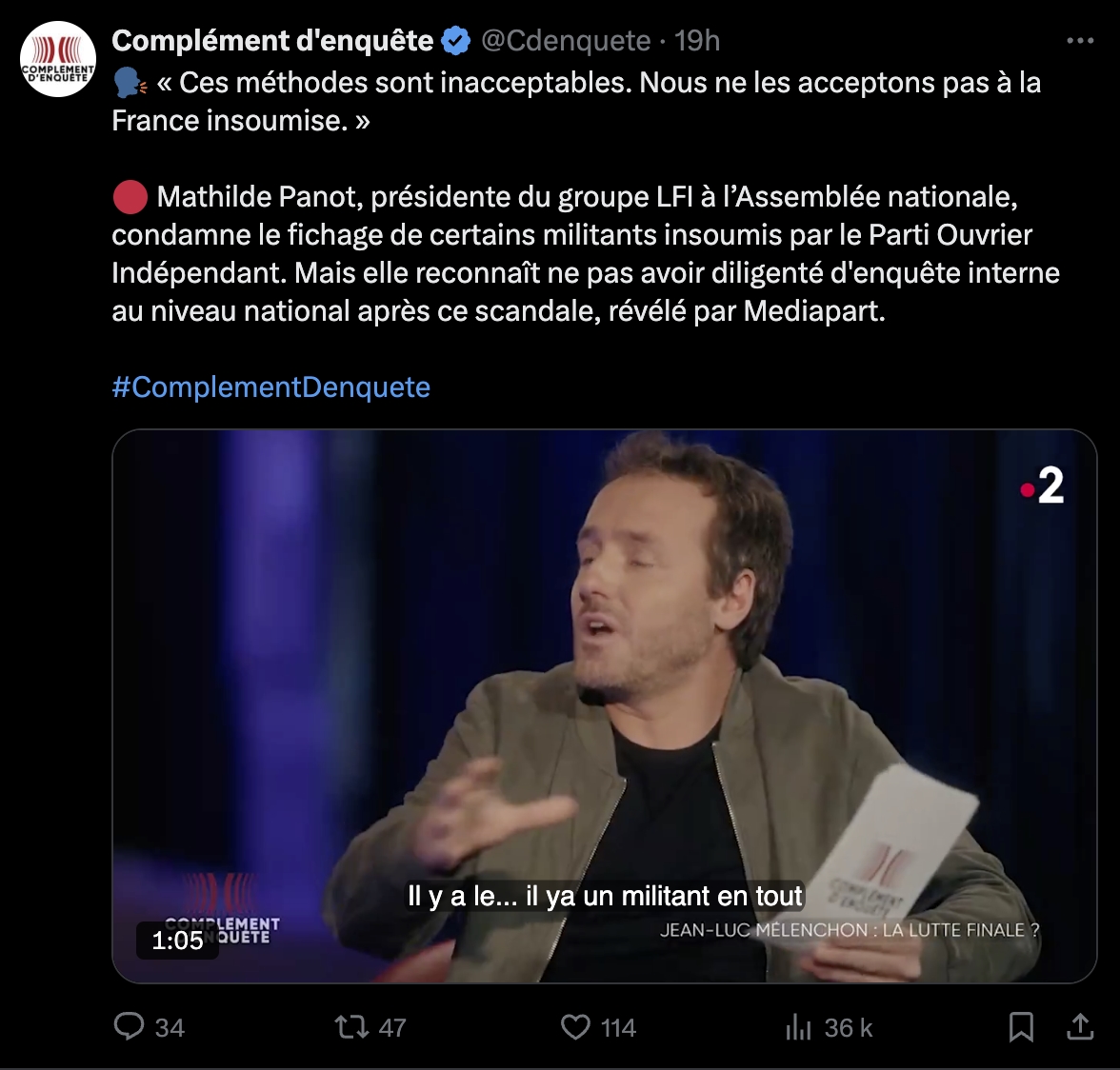Reply to the Complément d'enquête tweet

(x=130, y=1027)
